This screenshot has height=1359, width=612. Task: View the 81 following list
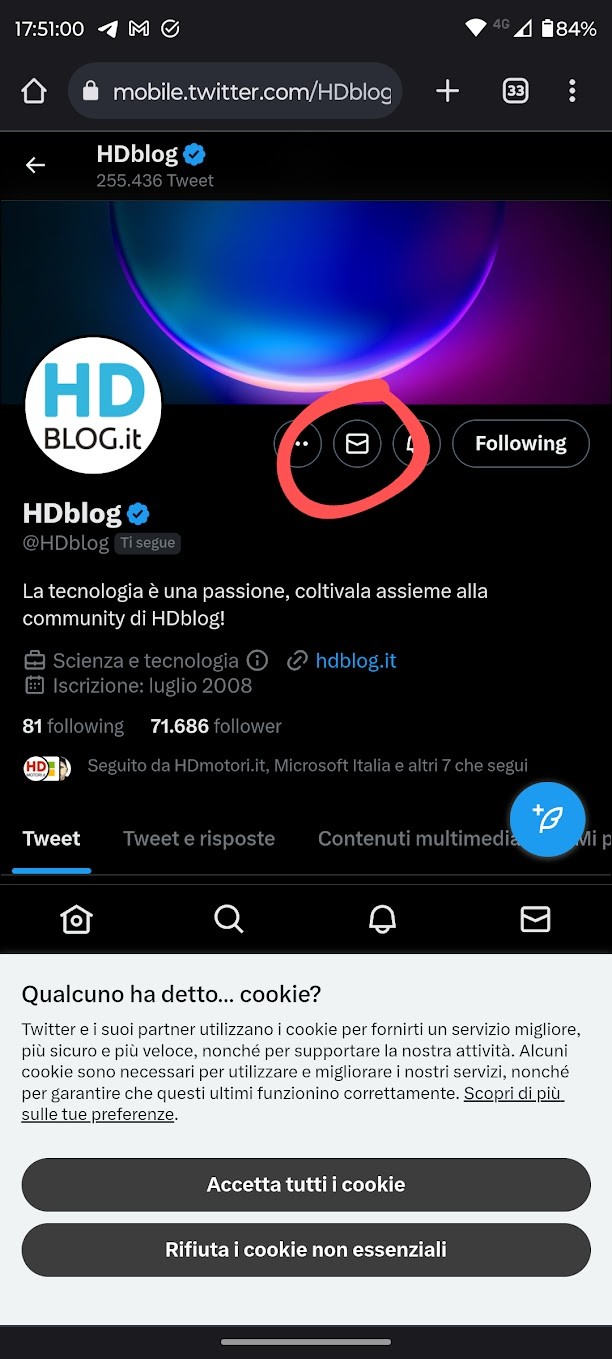click(x=73, y=726)
